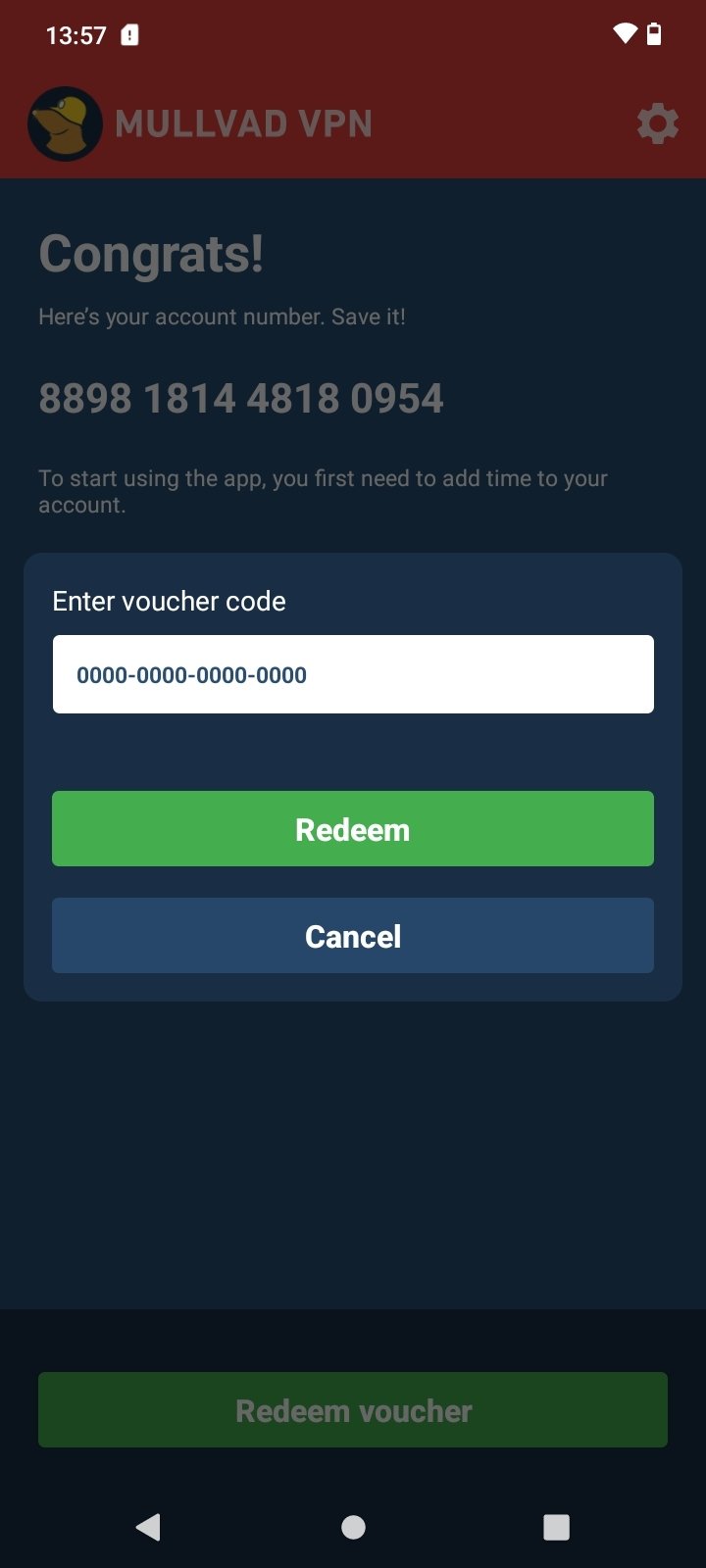Go to the home screen

click(x=353, y=1527)
